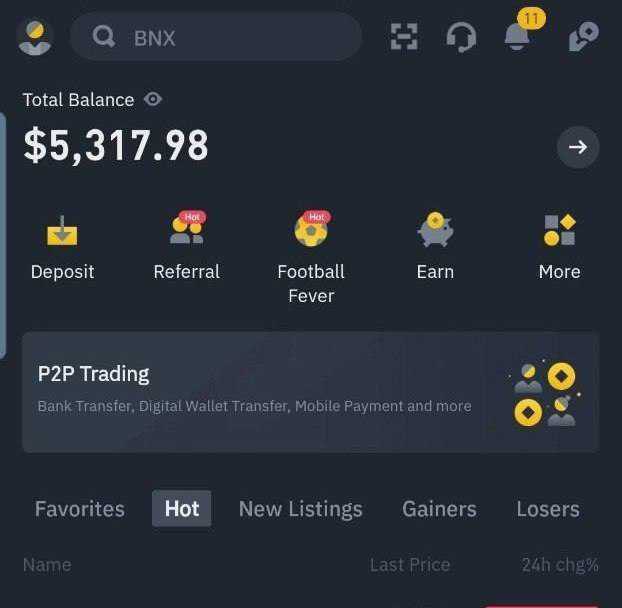The image size is (622, 608).
Task: Open the rewards icon in top bar
Action: coord(582,38)
